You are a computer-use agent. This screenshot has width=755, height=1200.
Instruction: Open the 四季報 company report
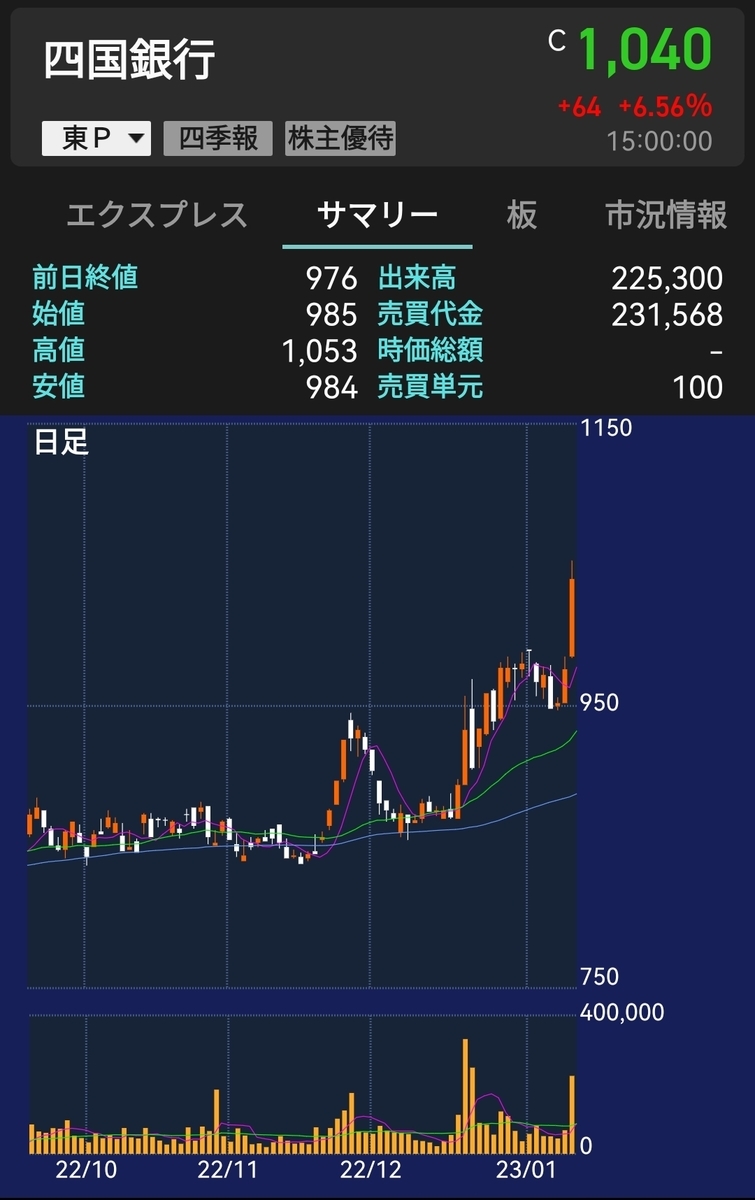(x=218, y=138)
